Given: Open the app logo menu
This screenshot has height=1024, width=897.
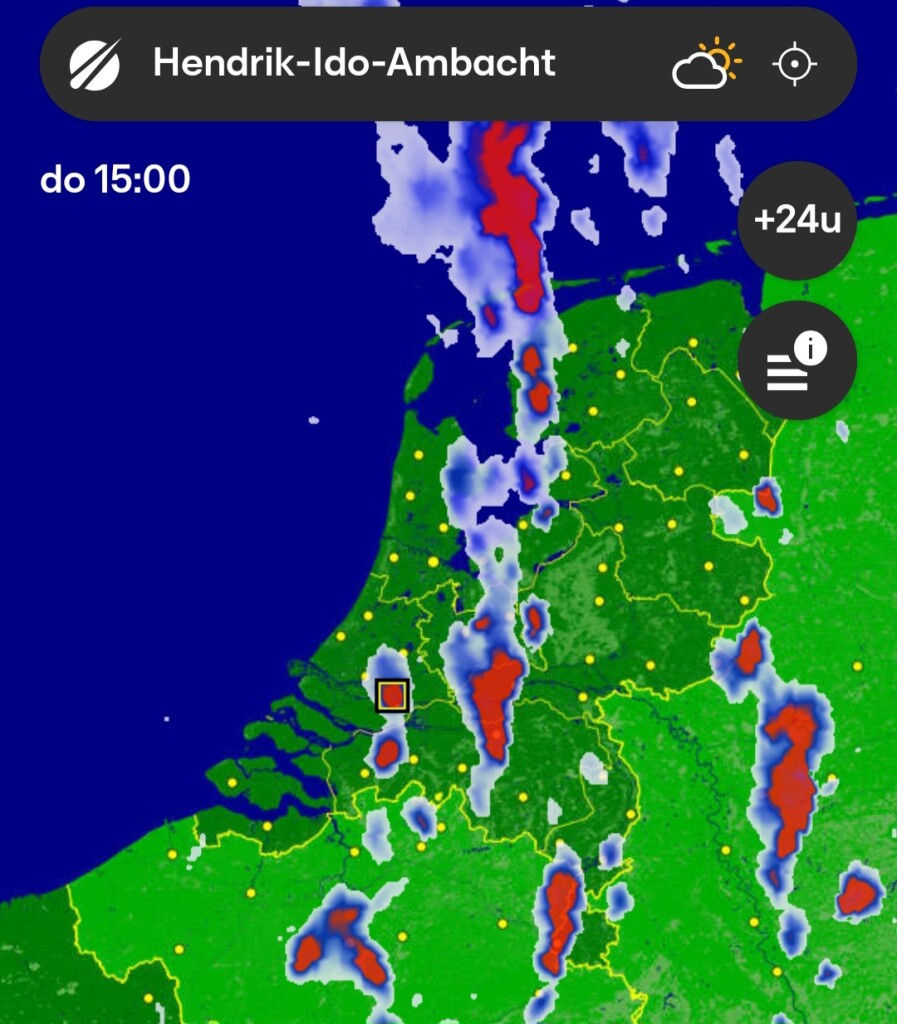Looking at the screenshot, I should (x=95, y=64).
